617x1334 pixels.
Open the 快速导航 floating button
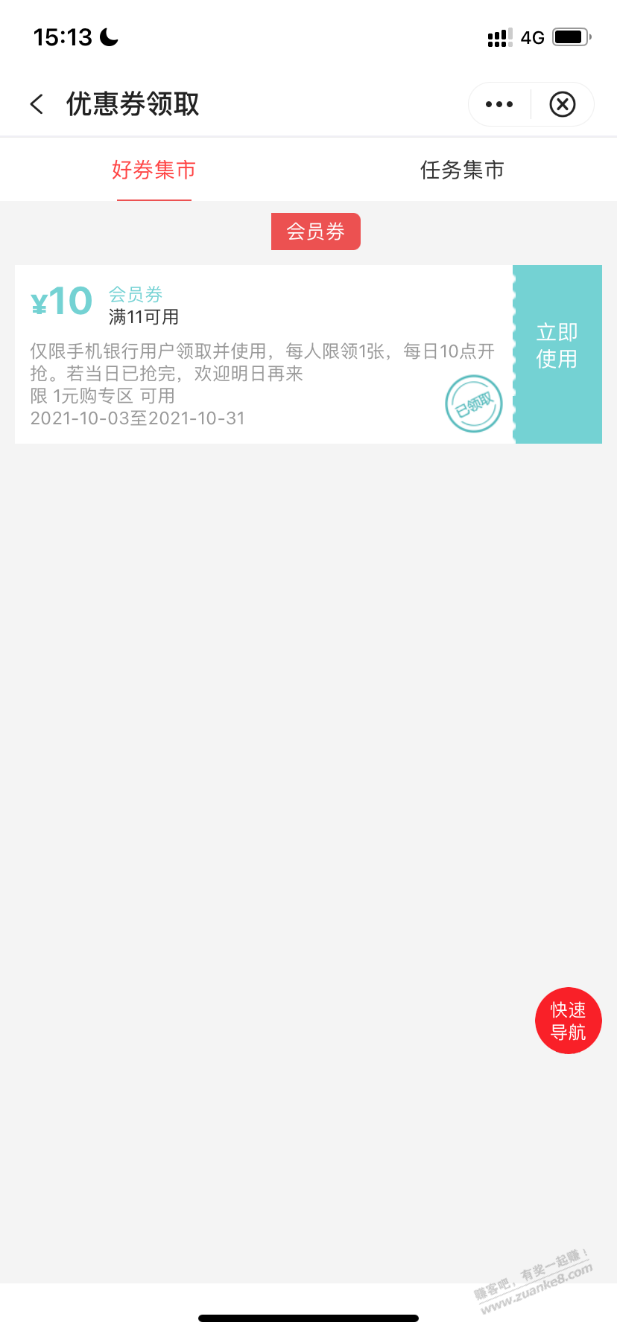coord(568,1021)
